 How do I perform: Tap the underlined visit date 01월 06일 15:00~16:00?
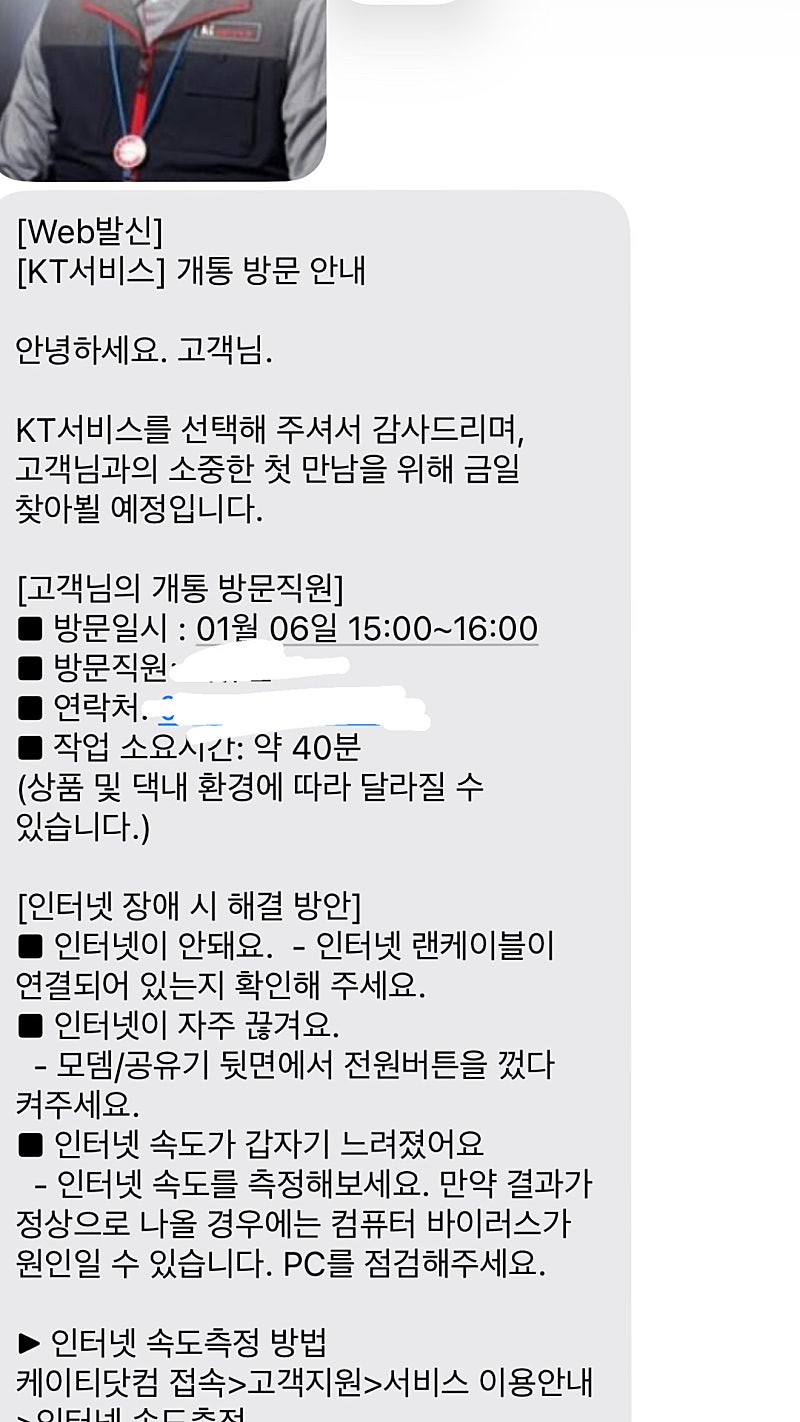(367, 629)
